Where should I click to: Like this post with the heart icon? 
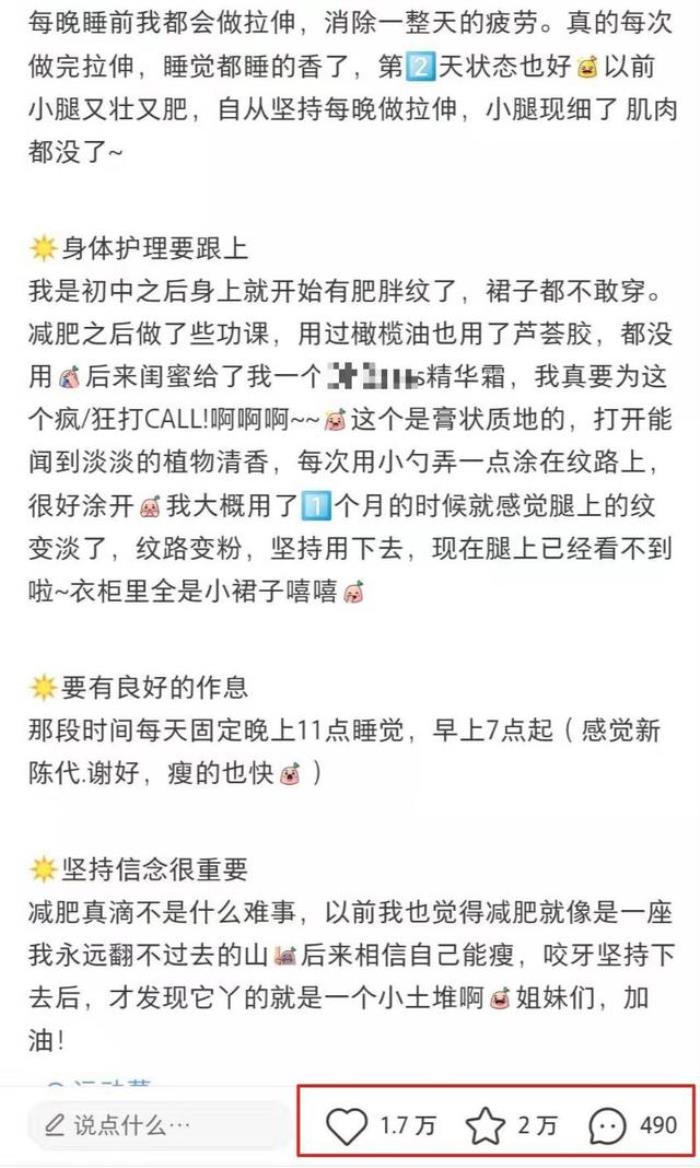tap(348, 1127)
